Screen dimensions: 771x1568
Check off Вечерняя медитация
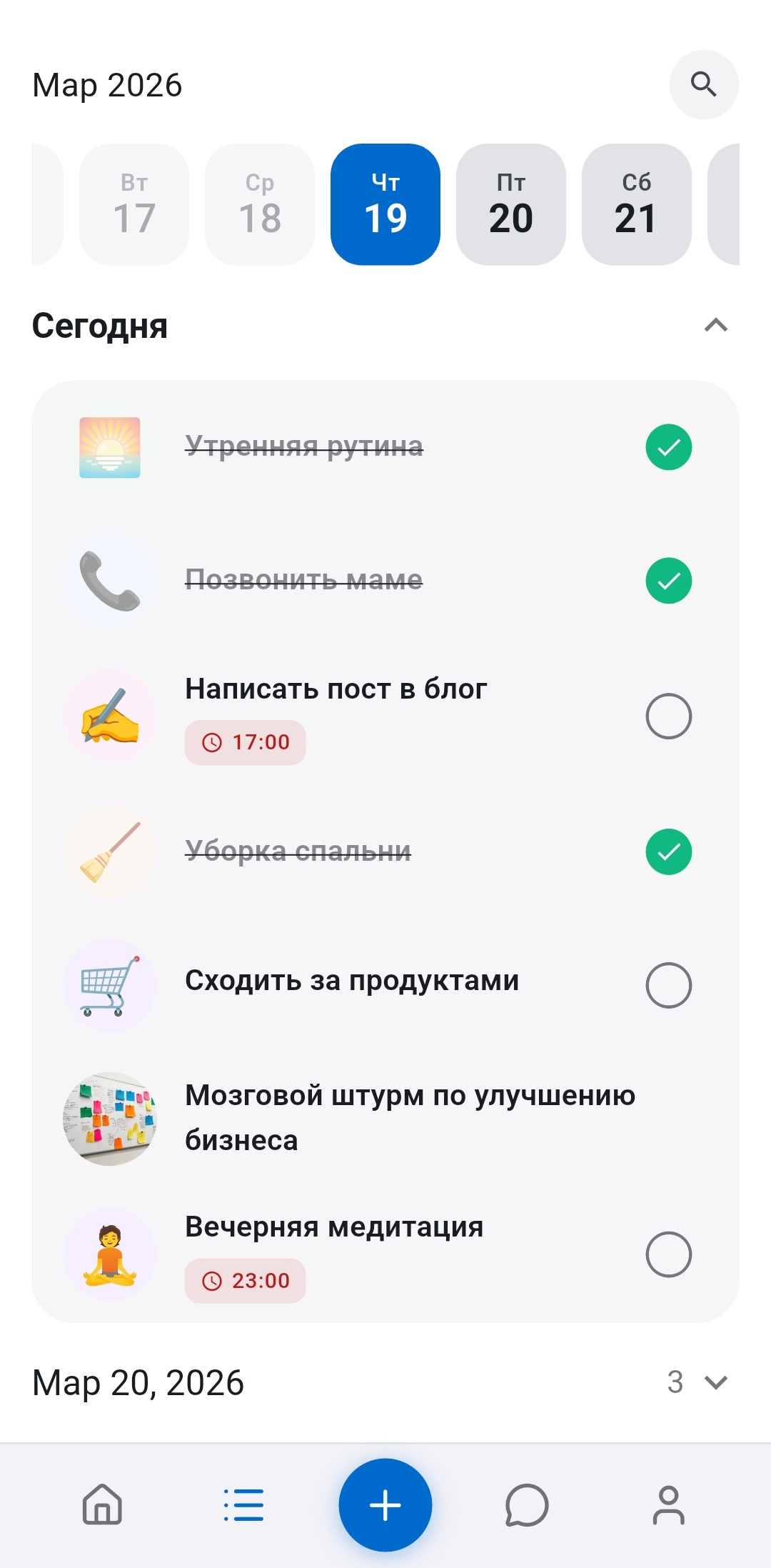click(668, 1256)
